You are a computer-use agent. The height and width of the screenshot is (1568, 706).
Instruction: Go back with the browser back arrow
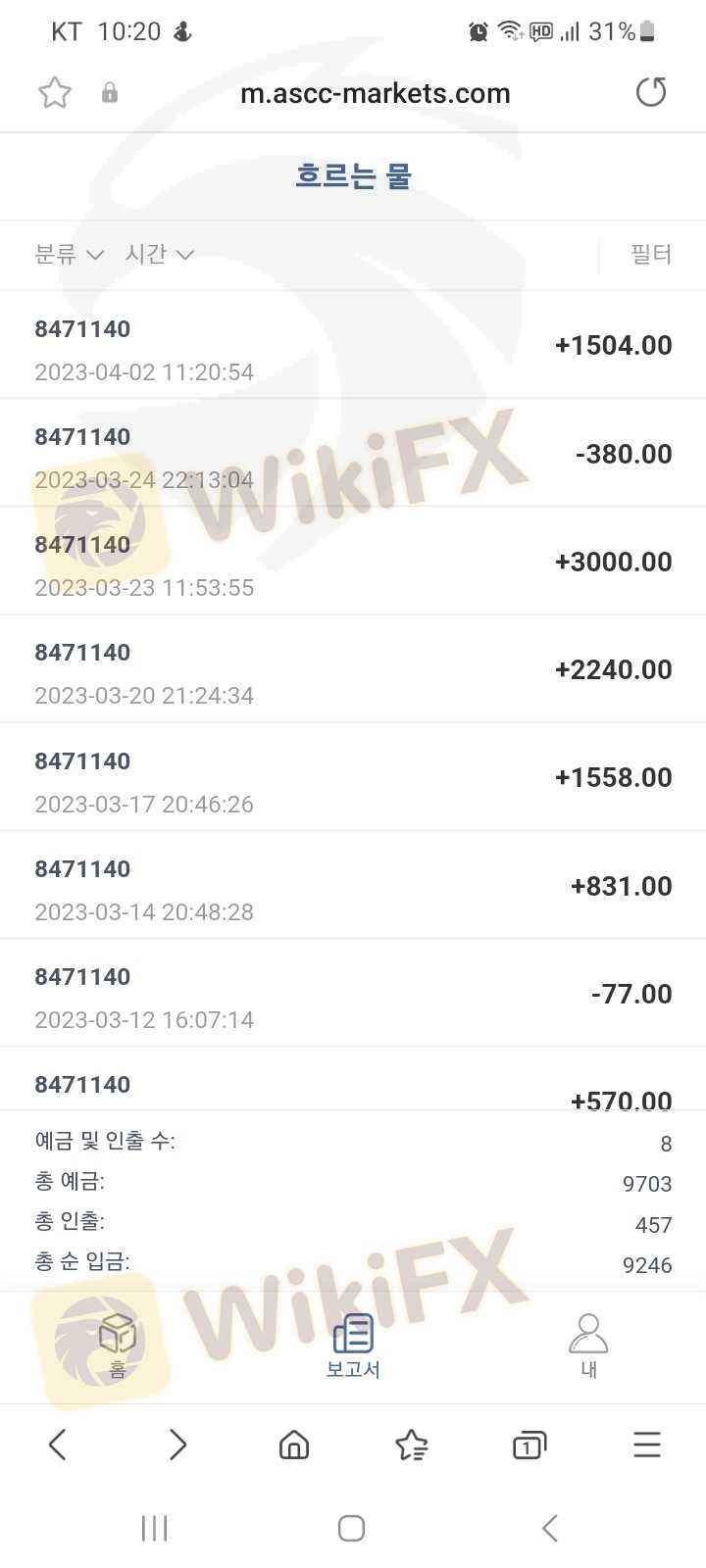click(x=58, y=1445)
